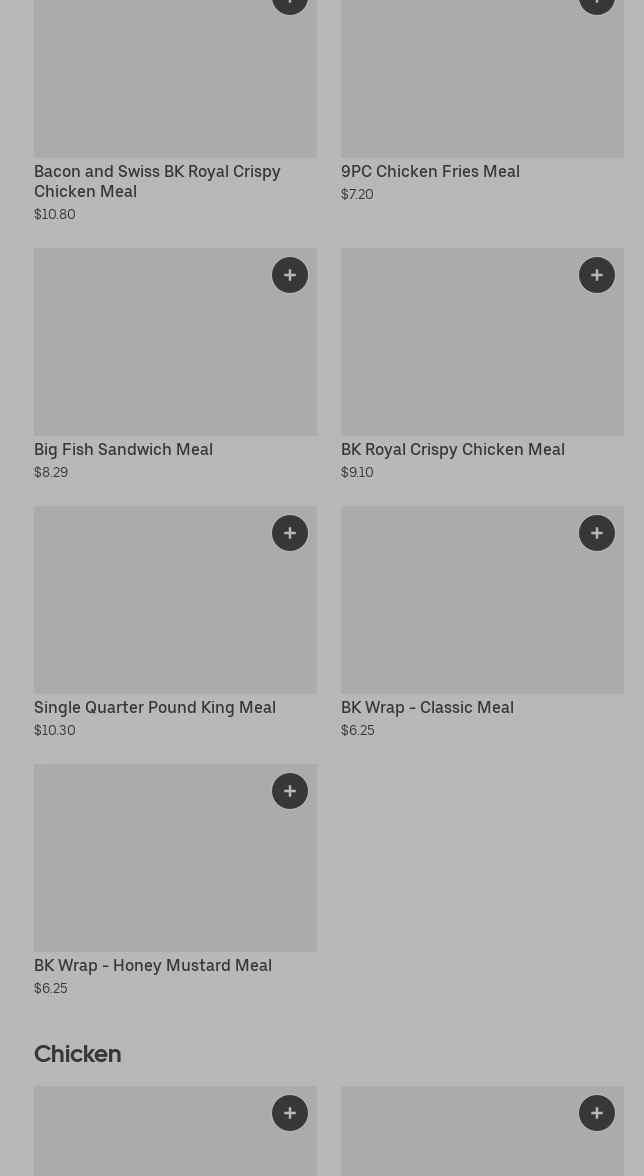The image size is (644, 1176).
Task: Add BK Wrap - Classic Meal to order
Action: pyautogui.click(x=597, y=533)
